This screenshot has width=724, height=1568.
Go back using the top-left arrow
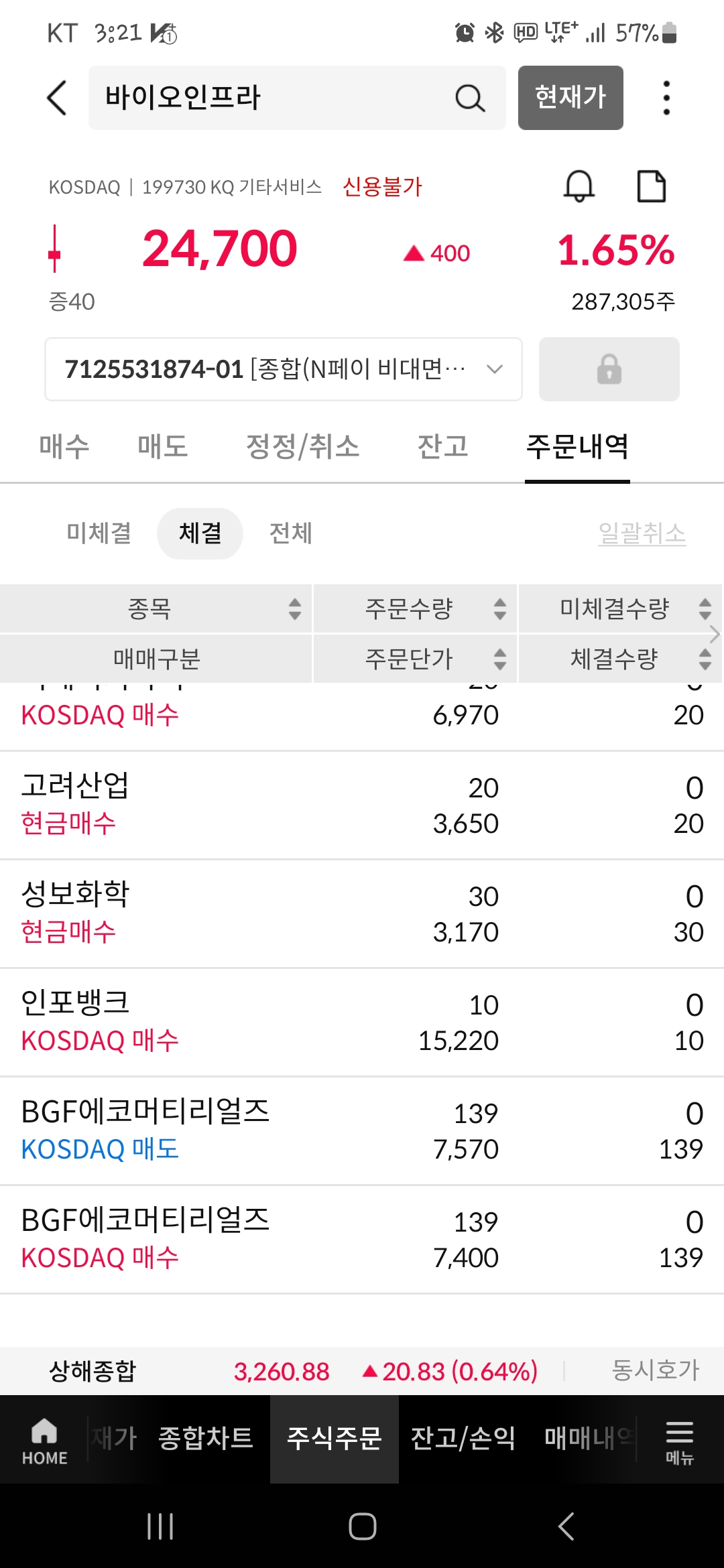point(57,98)
